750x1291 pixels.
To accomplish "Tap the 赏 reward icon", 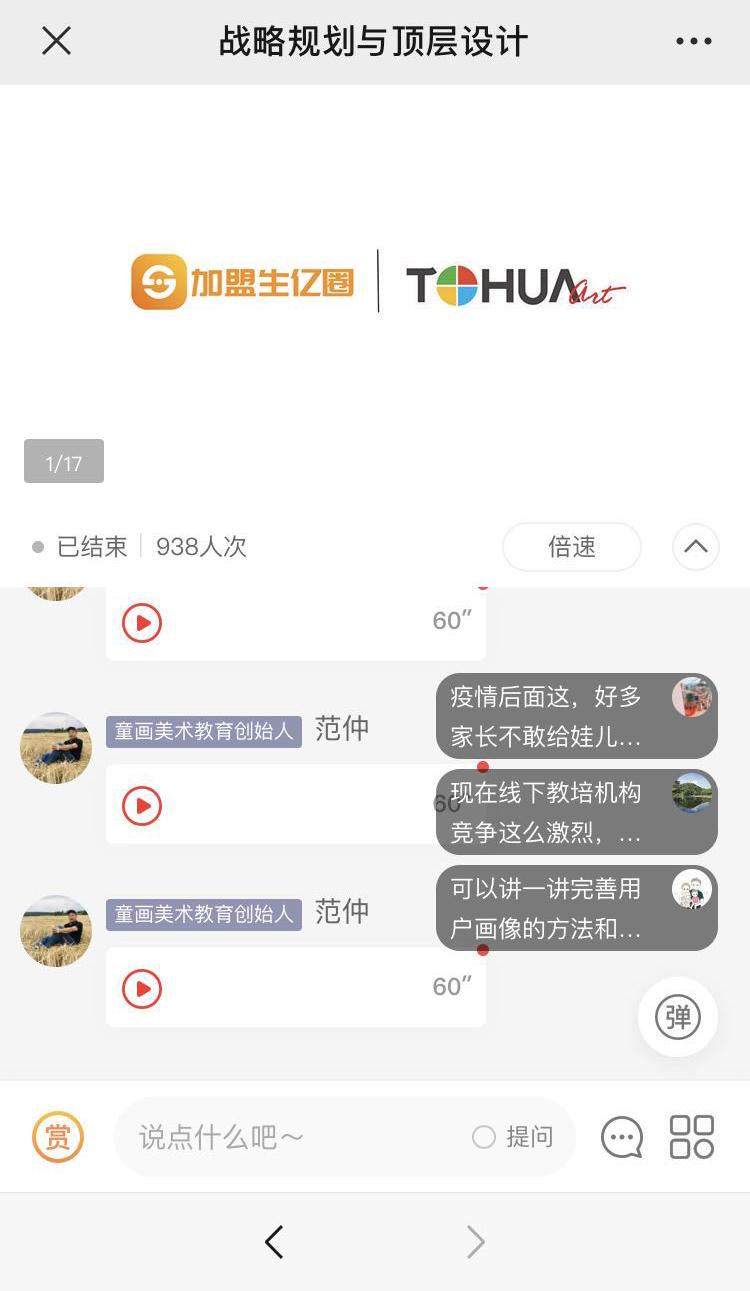I will point(58,1135).
